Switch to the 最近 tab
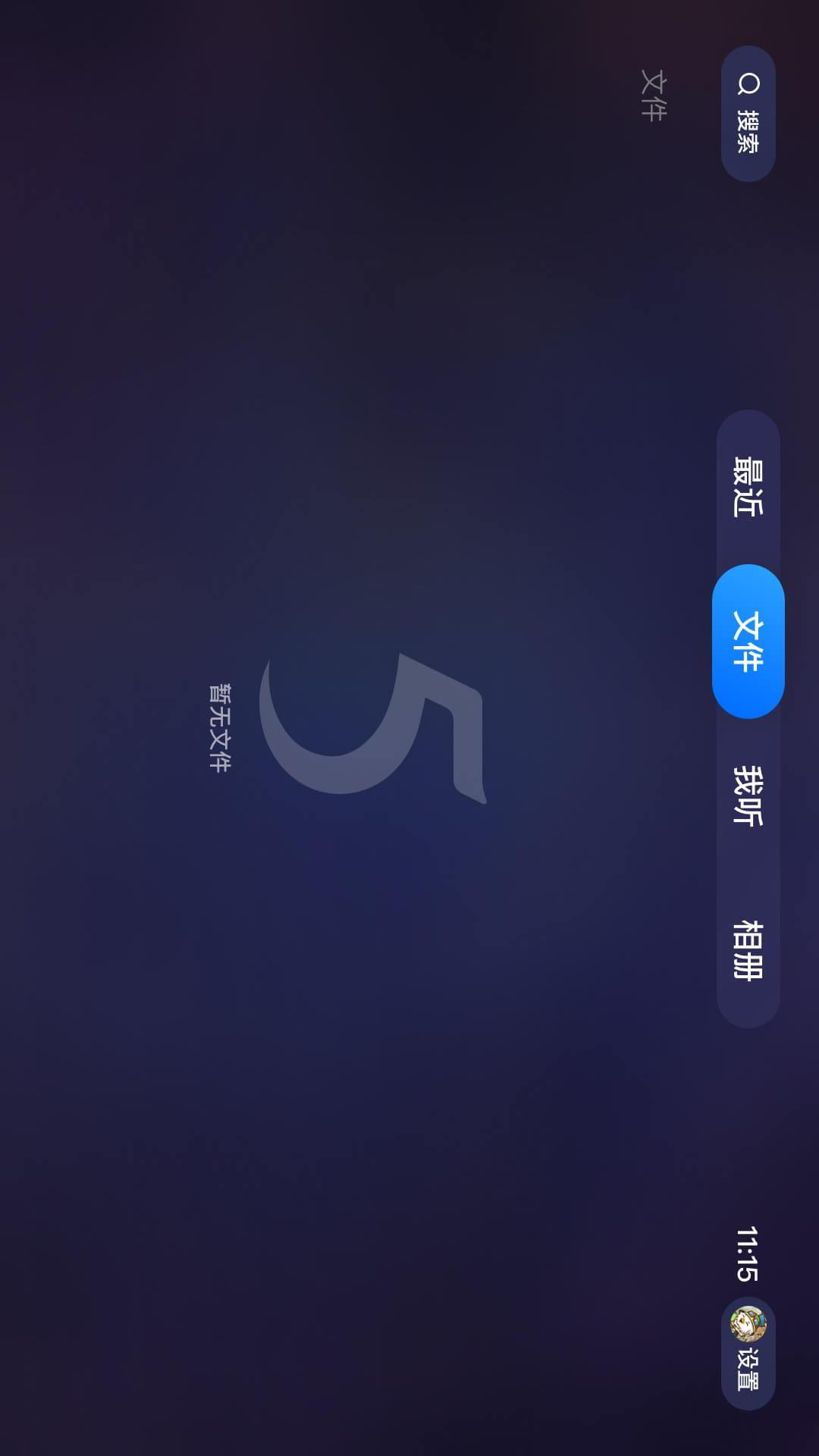This screenshot has width=819, height=1456. [748, 488]
